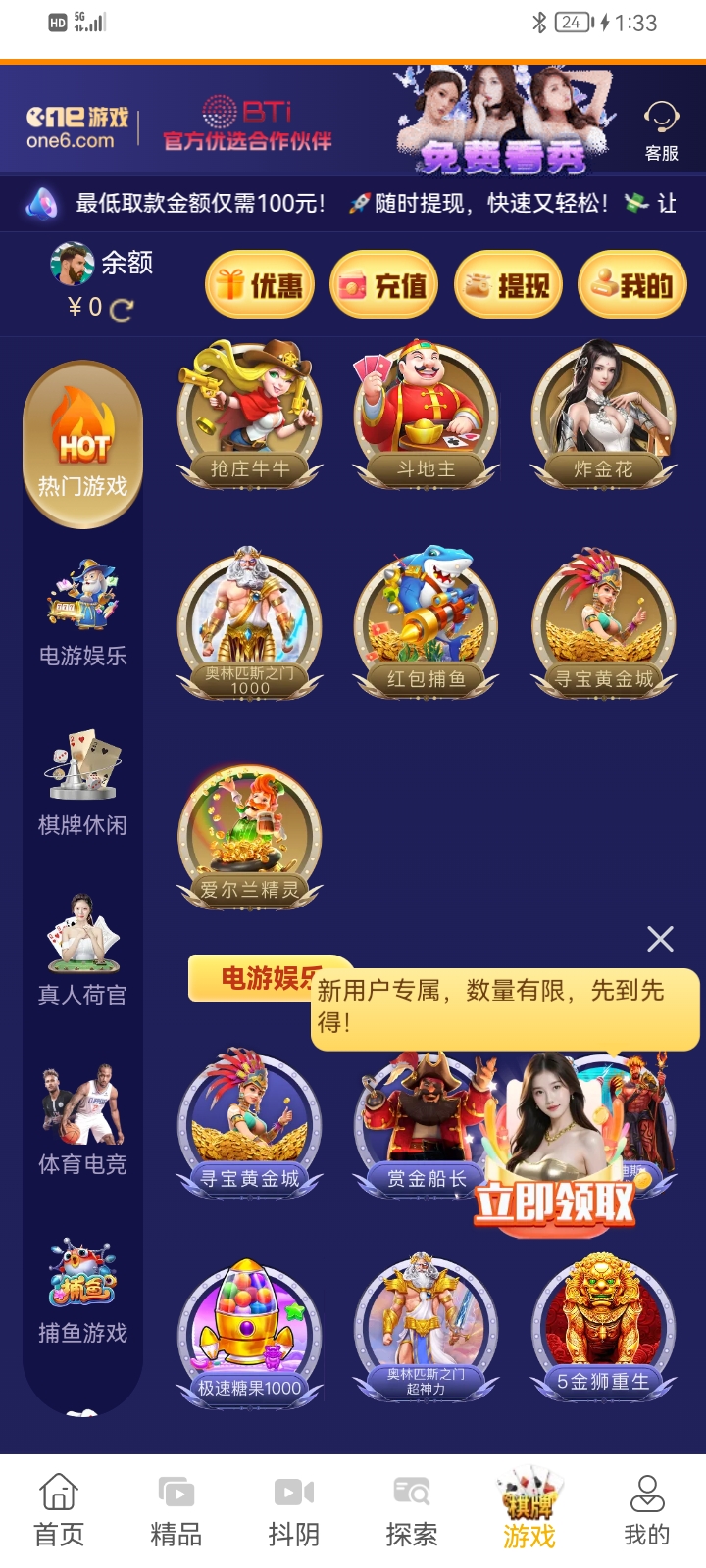Choose the 捕鱼游戏 category
The height and width of the screenshot is (1568, 706).
coord(83,1290)
